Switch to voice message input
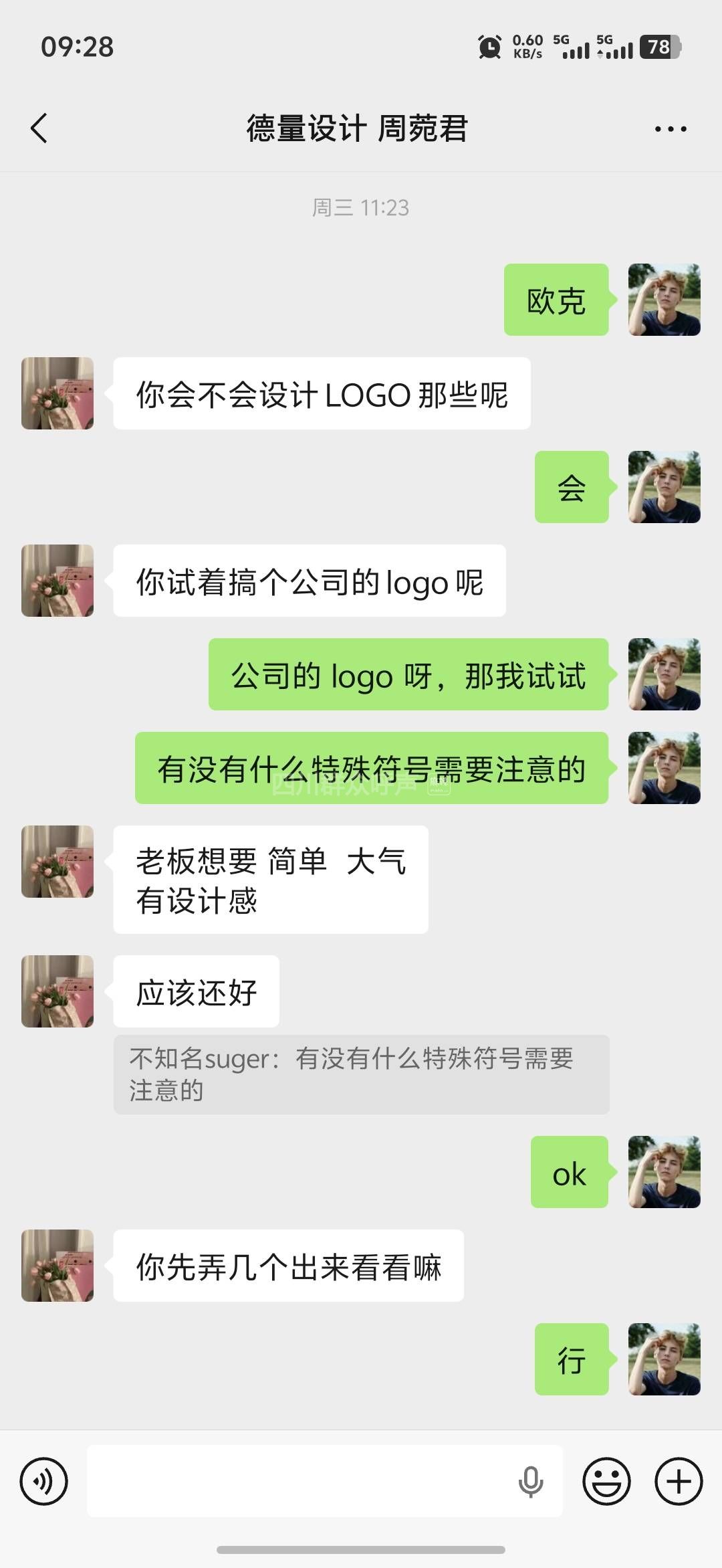722x1568 pixels. [44, 1481]
